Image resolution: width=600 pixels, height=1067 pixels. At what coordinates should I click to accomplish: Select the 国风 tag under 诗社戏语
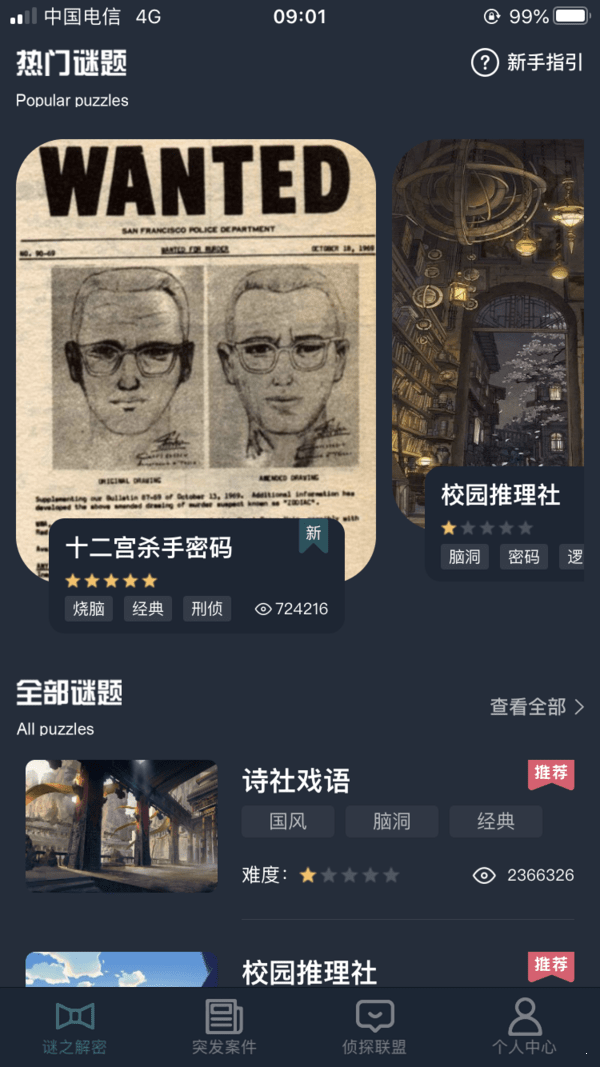pos(288,822)
